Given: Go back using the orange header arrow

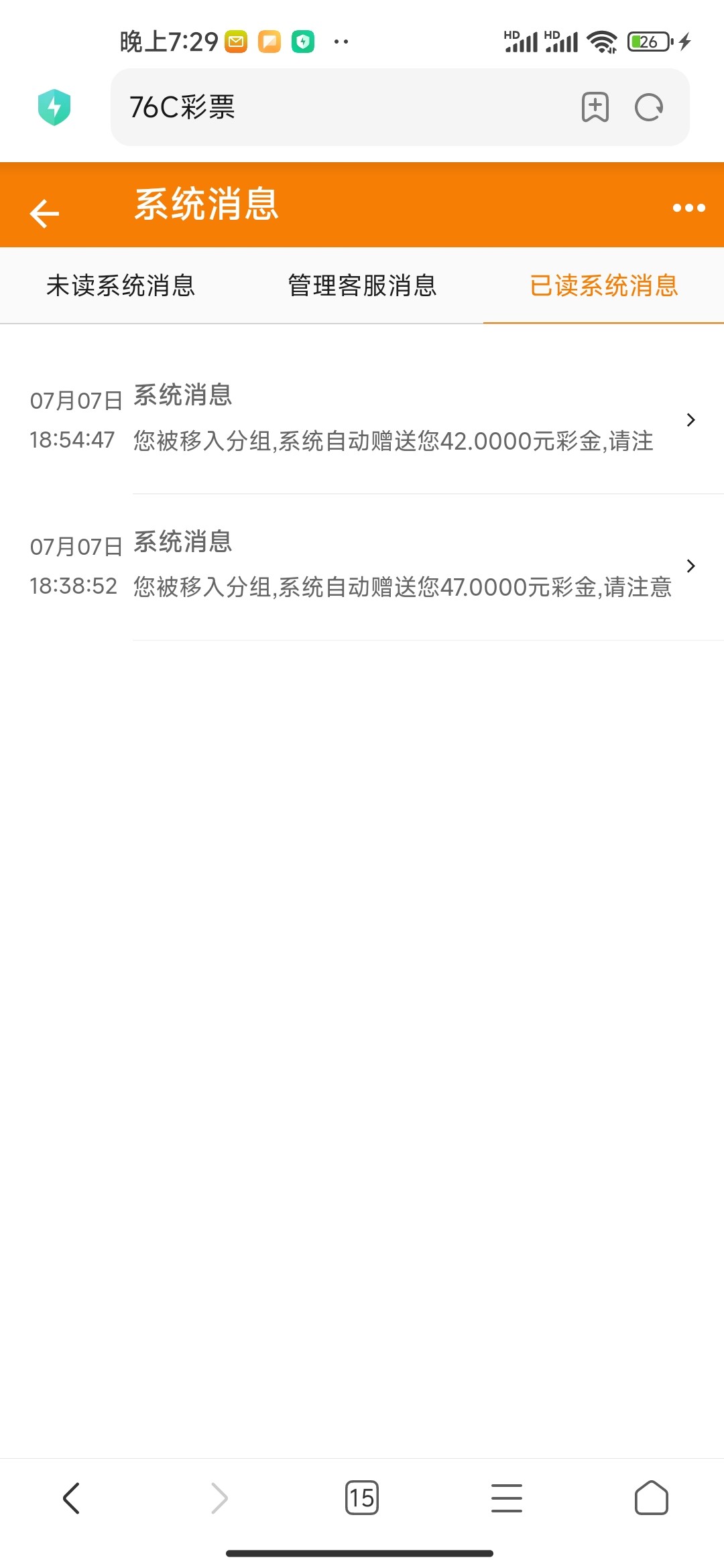Looking at the screenshot, I should click(x=45, y=213).
